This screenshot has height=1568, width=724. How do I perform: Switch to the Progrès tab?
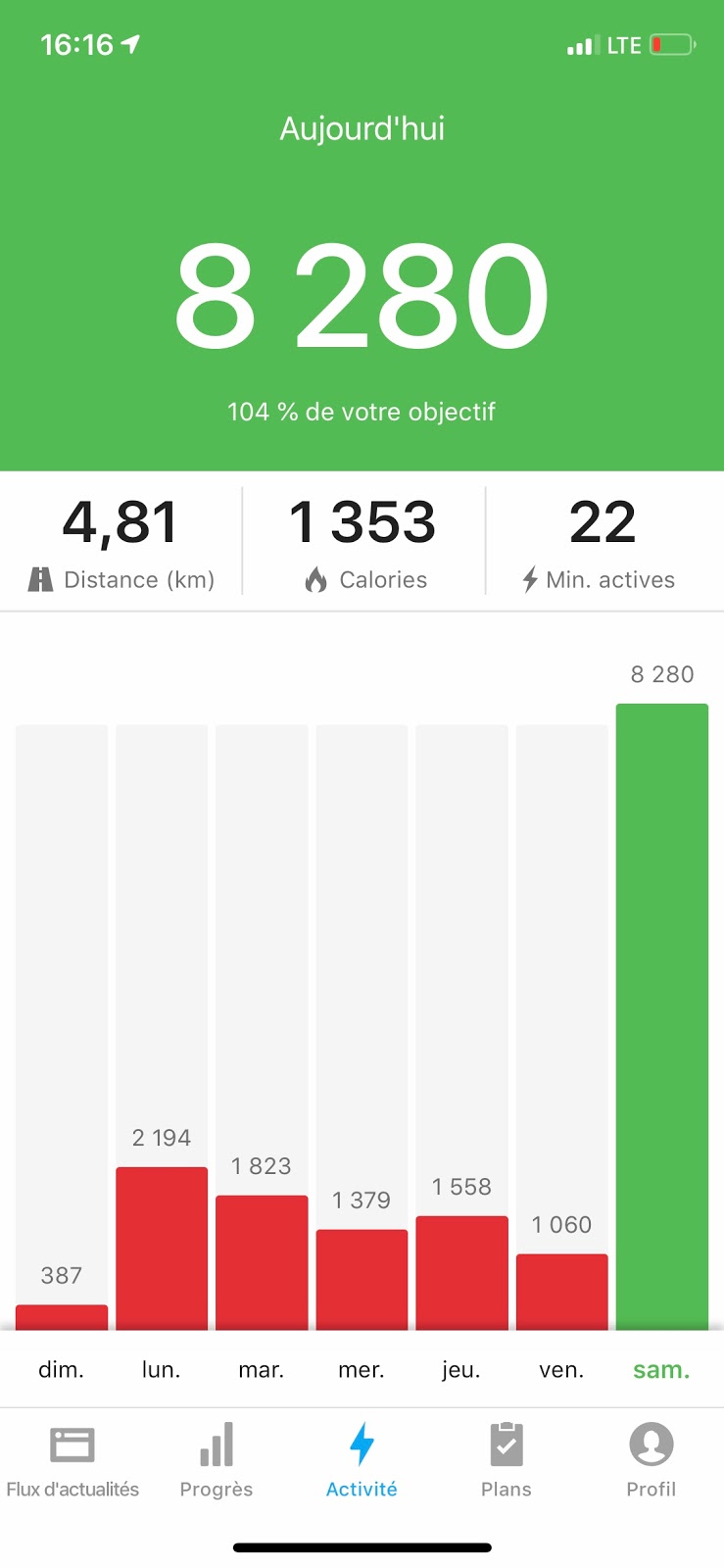(217, 1460)
